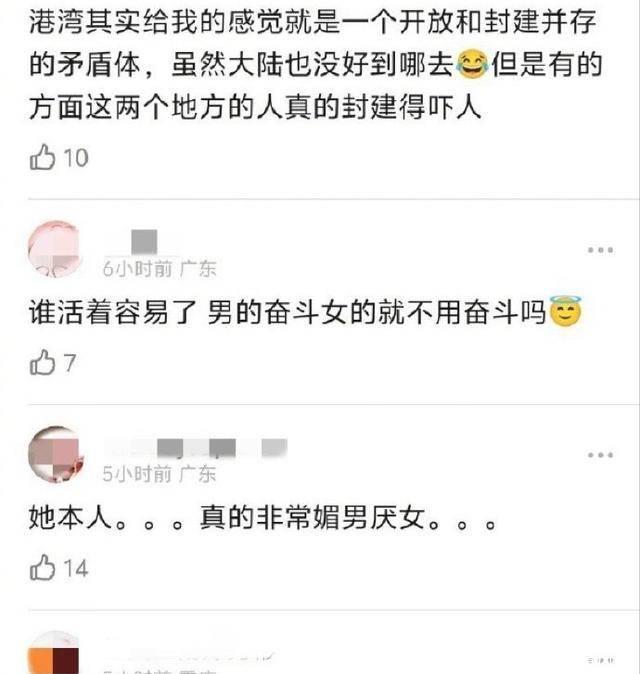The image size is (640, 674).
Task: Open overflow menu for comment 谁活着容易了
Action: [x=600, y=250]
